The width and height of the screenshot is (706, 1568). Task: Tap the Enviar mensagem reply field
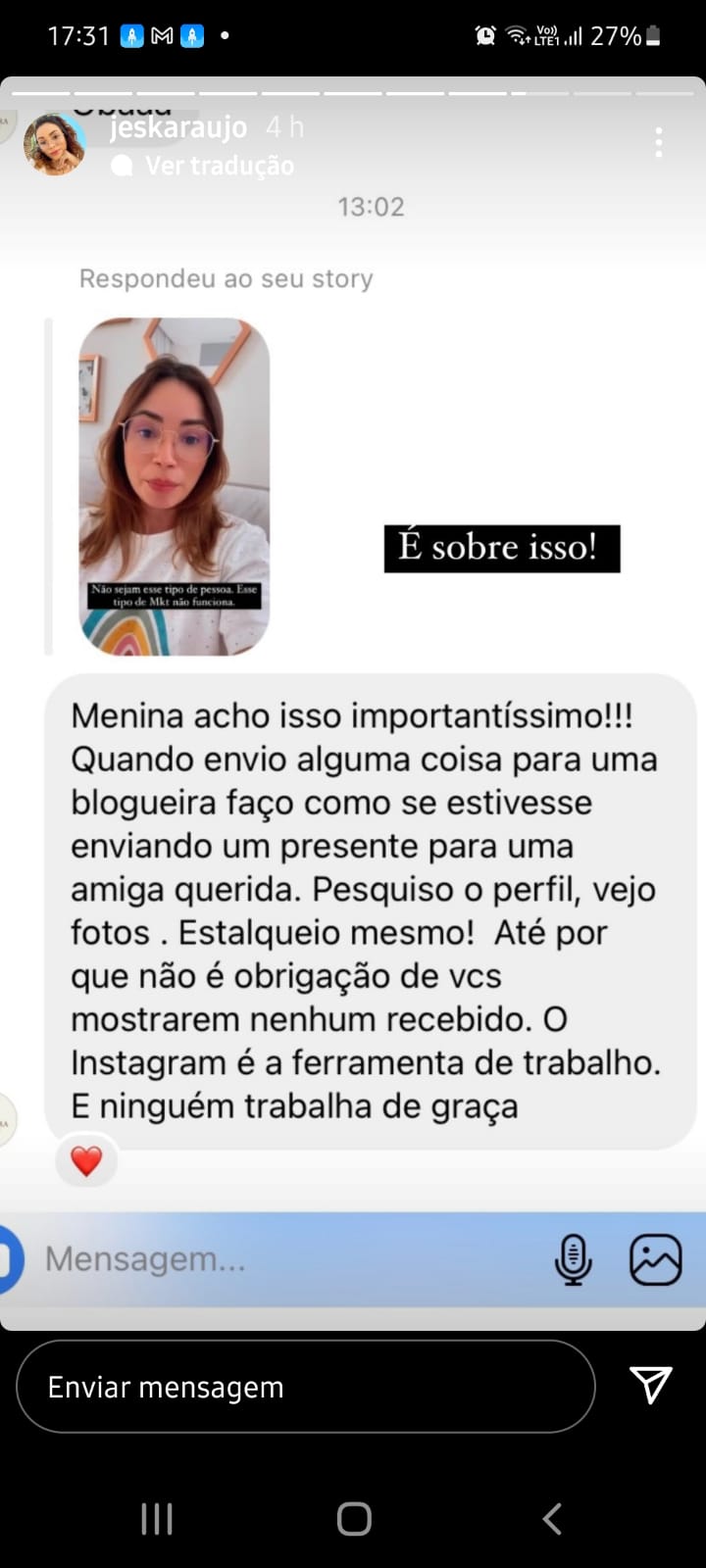[x=305, y=1387]
